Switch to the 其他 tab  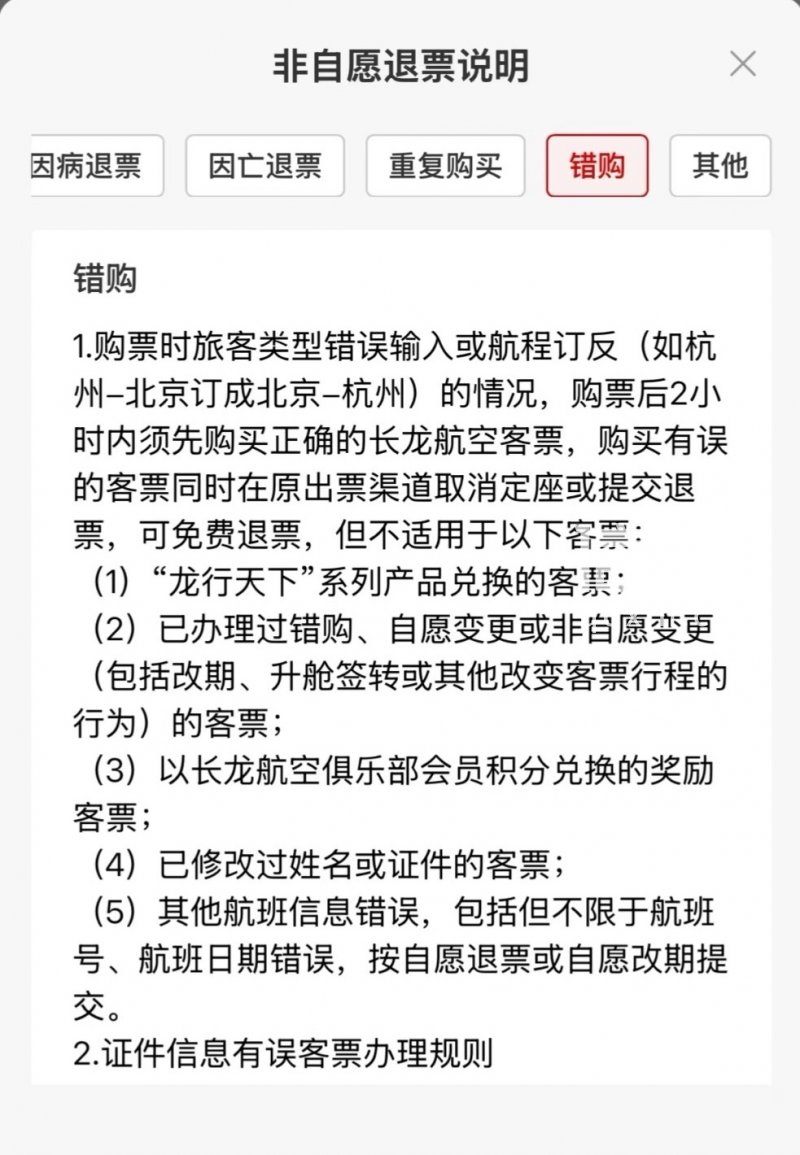click(x=720, y=166)
